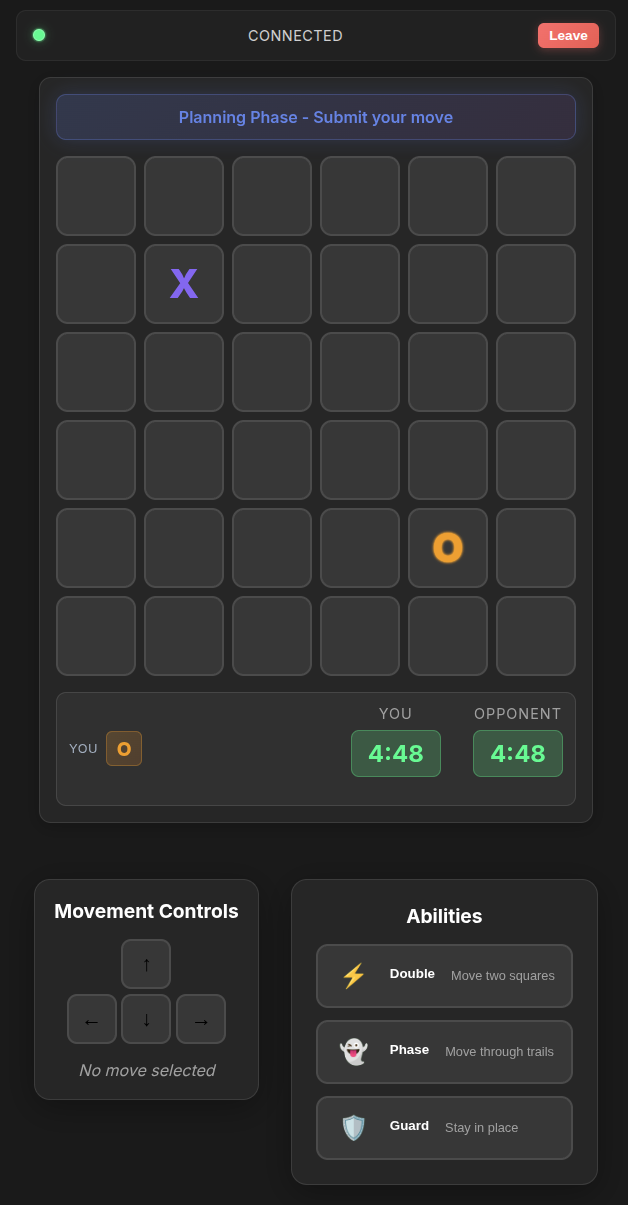The width and height of the screenshot is (628, 1205).
Task: Select the down arrow movement control
Action: click(x=146, y=1019)
